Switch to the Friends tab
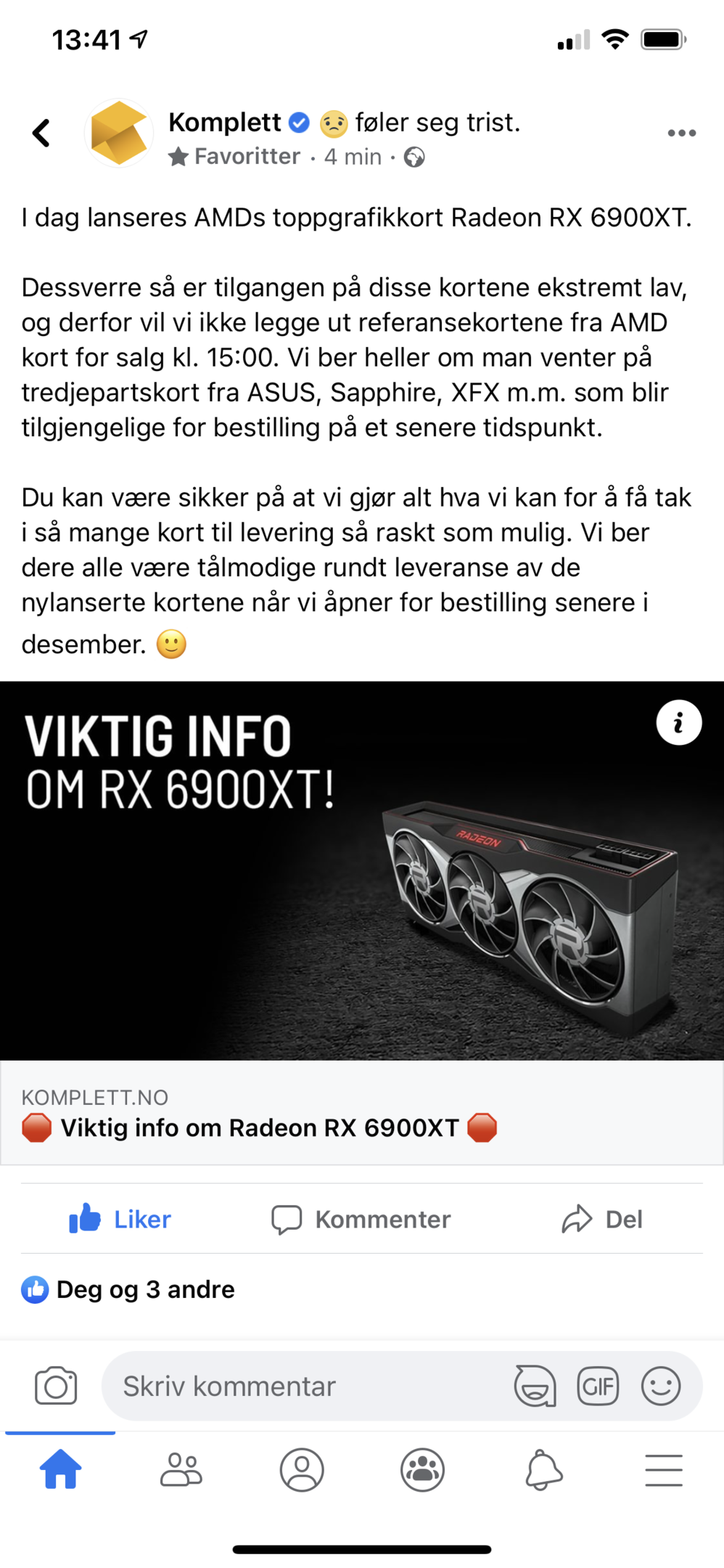This screenshot has width=724, height=1568. point(181,1470)
